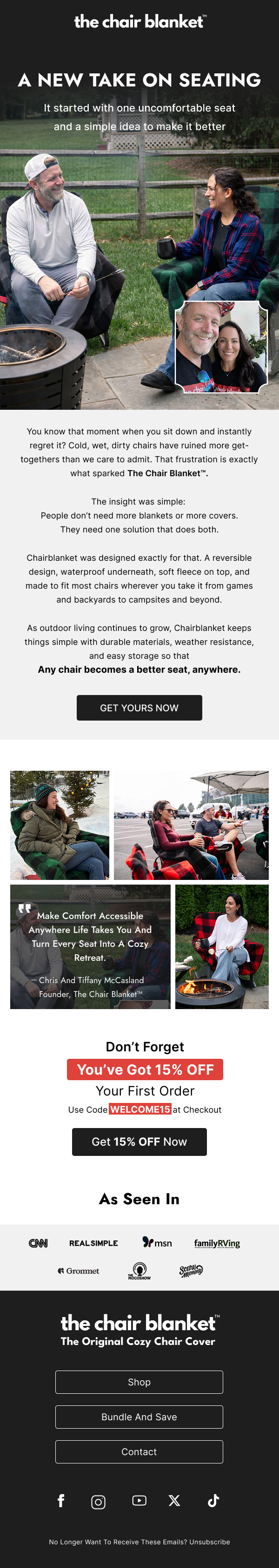This screenshot has height=1568, width=279.
Task: Open the Shop link
Action: point(139,1382)
